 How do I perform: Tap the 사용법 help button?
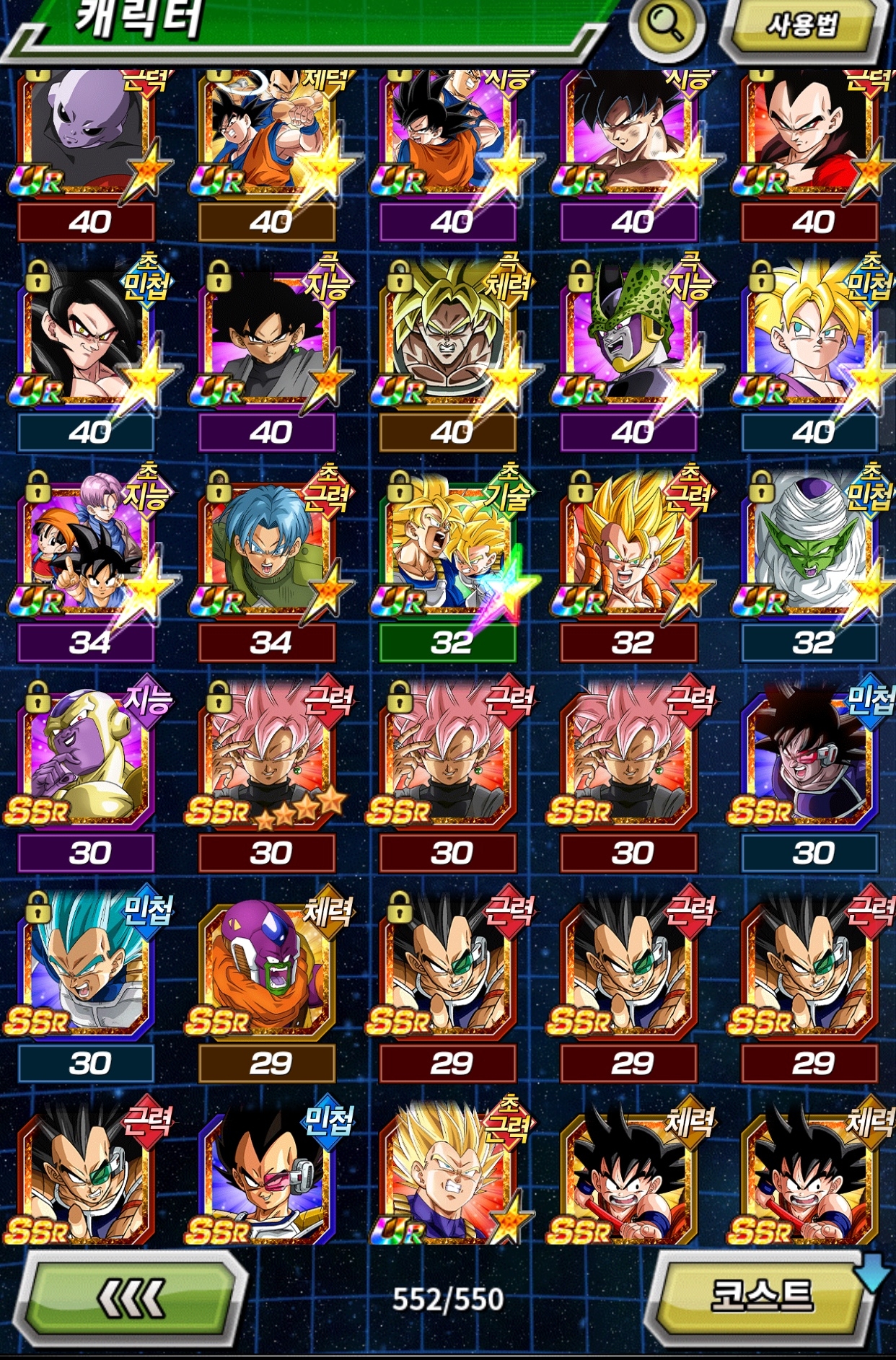coord(802,27)
